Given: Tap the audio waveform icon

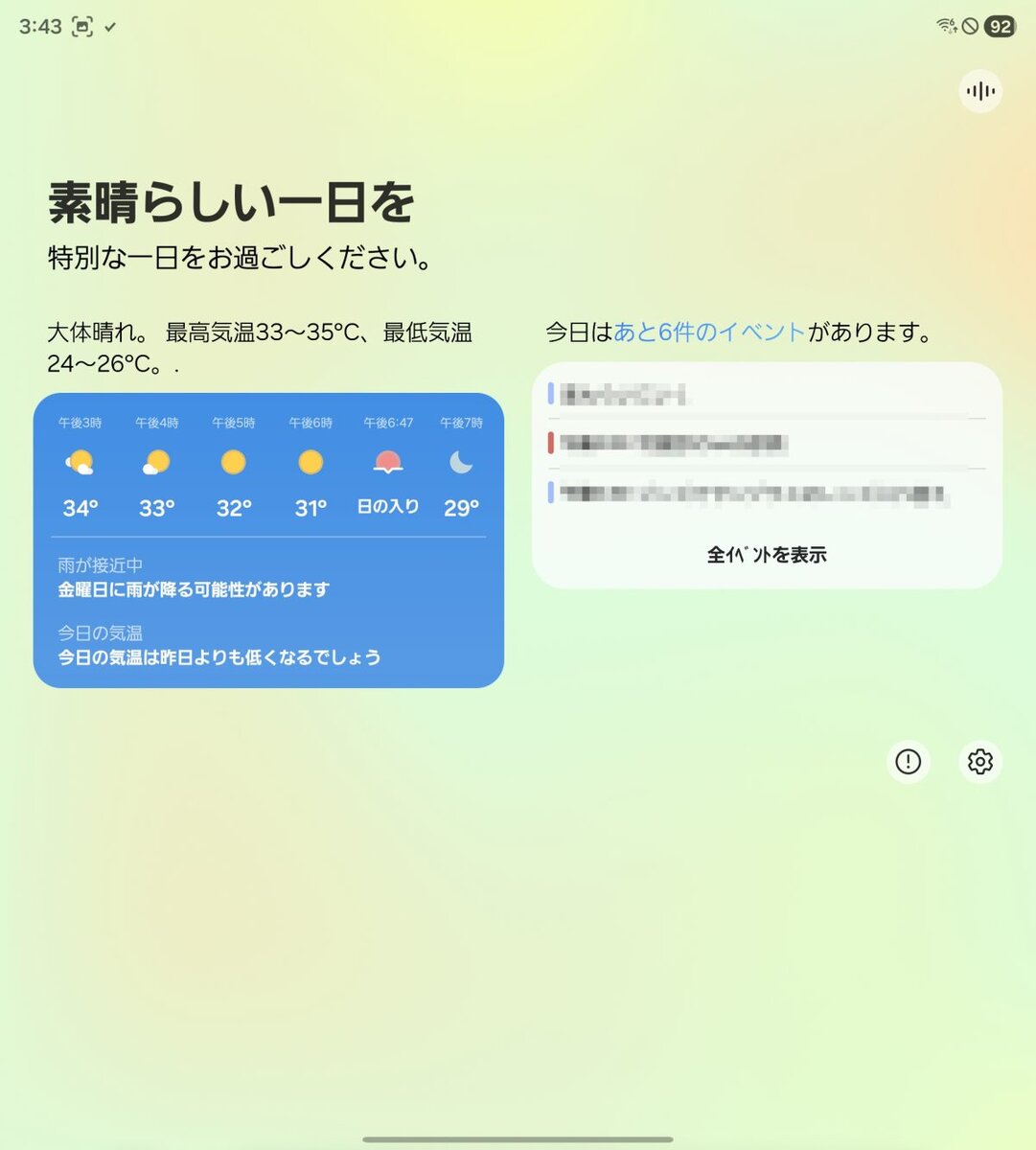Looking at the screenshot, I should [x=979, y=91].
